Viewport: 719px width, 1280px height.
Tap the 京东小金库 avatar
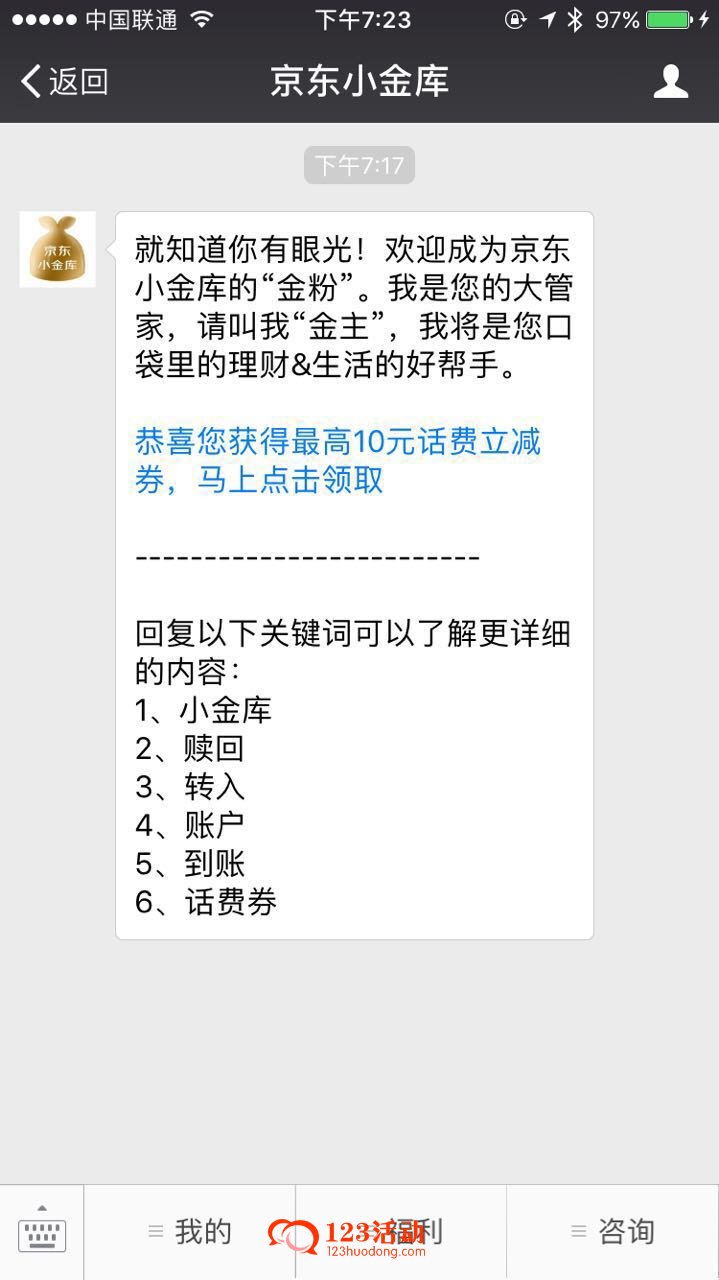57,249
